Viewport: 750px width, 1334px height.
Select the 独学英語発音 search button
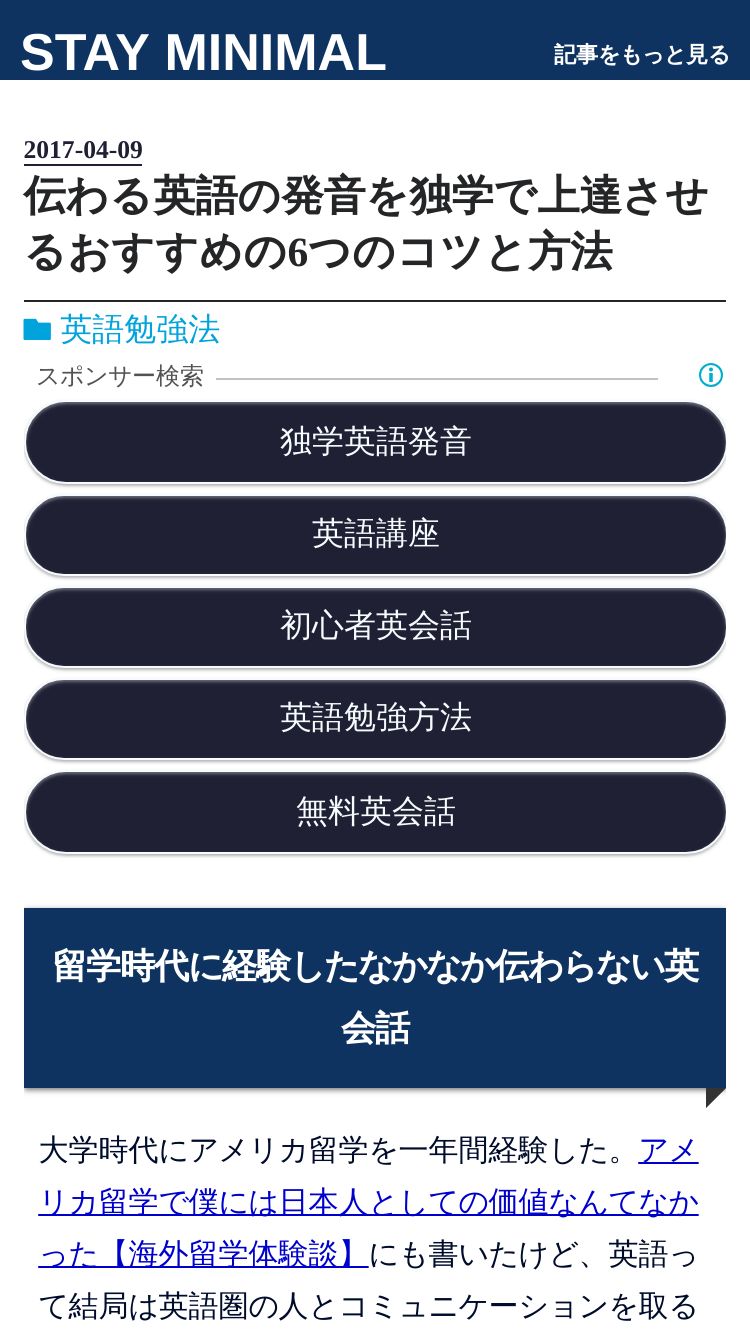click(x=375, y=442)
